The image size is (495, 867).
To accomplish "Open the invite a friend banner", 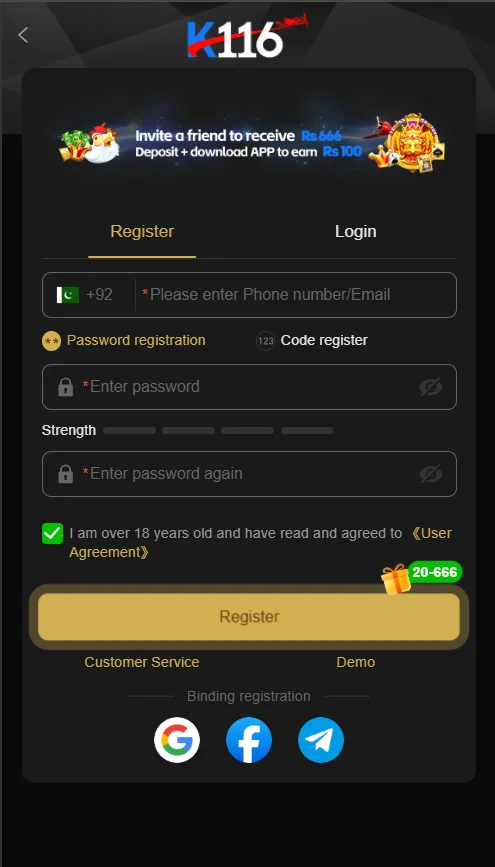I will pyautogui.click(x=249, y=143).
